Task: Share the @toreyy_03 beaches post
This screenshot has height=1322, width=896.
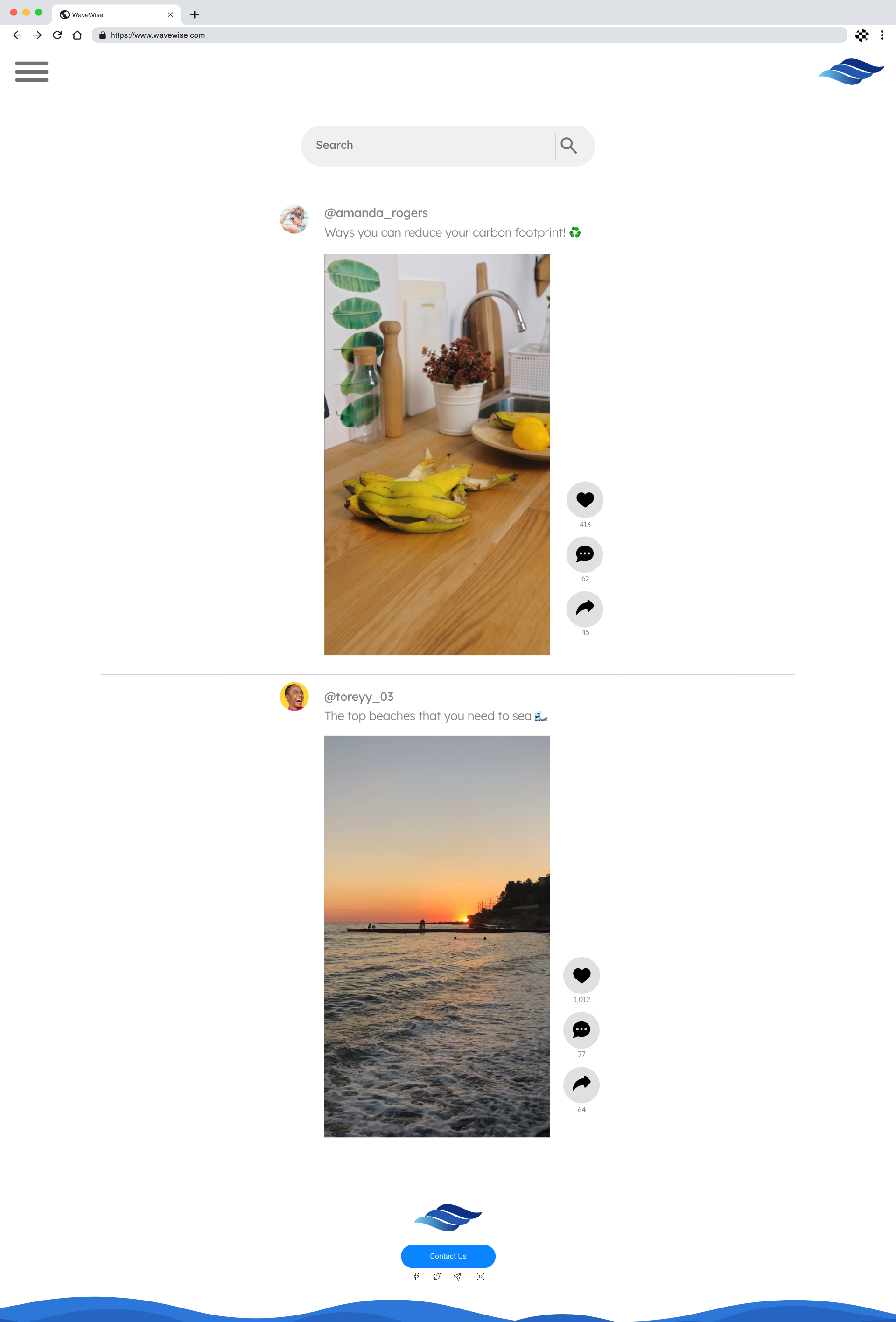Action: [x=581, y=1084]
